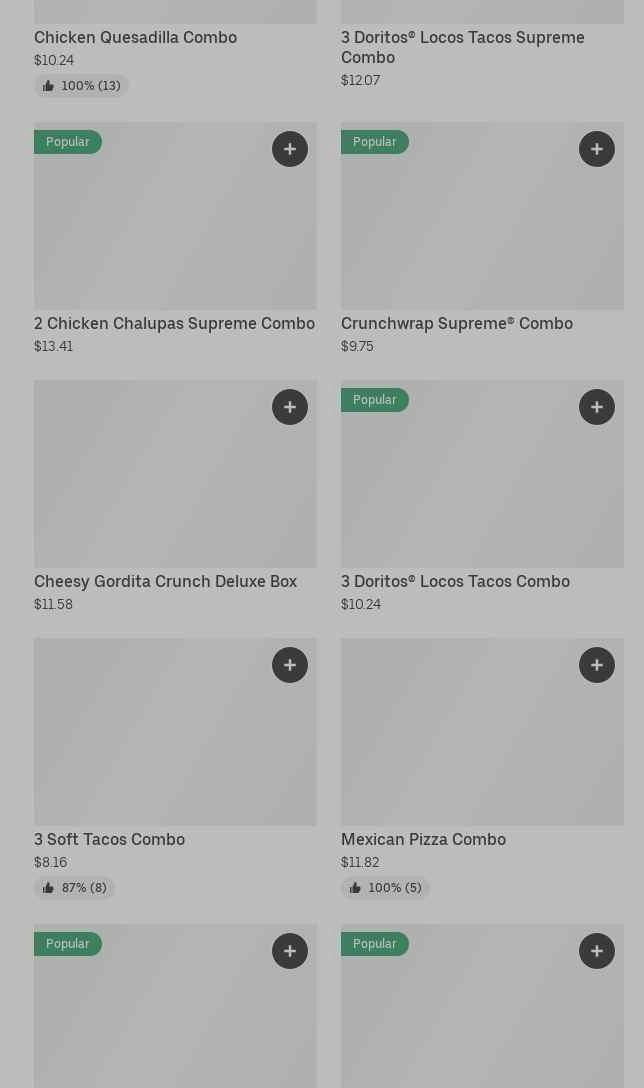Add 2 Chicken Chalupas Supreme Combo to cart
This screenshot has width=644, height=1088.
tap(290, 149)
